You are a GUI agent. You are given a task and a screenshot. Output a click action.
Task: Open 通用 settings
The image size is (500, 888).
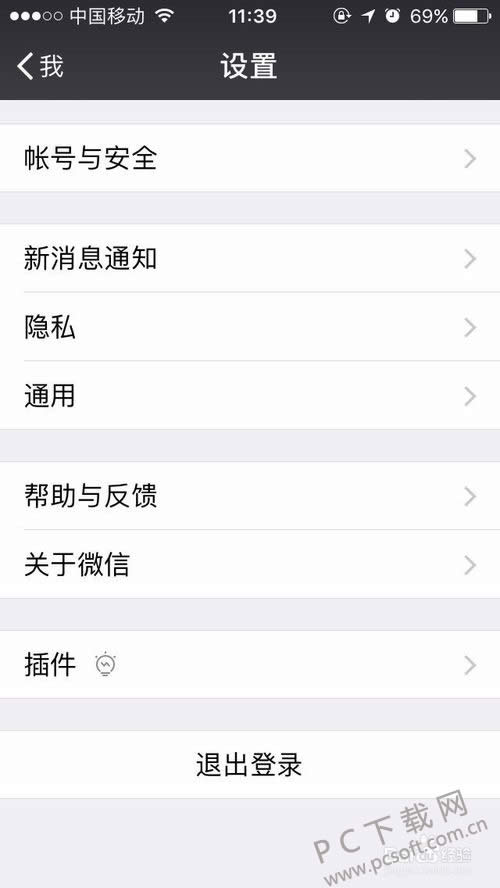[x=250, y=395]
